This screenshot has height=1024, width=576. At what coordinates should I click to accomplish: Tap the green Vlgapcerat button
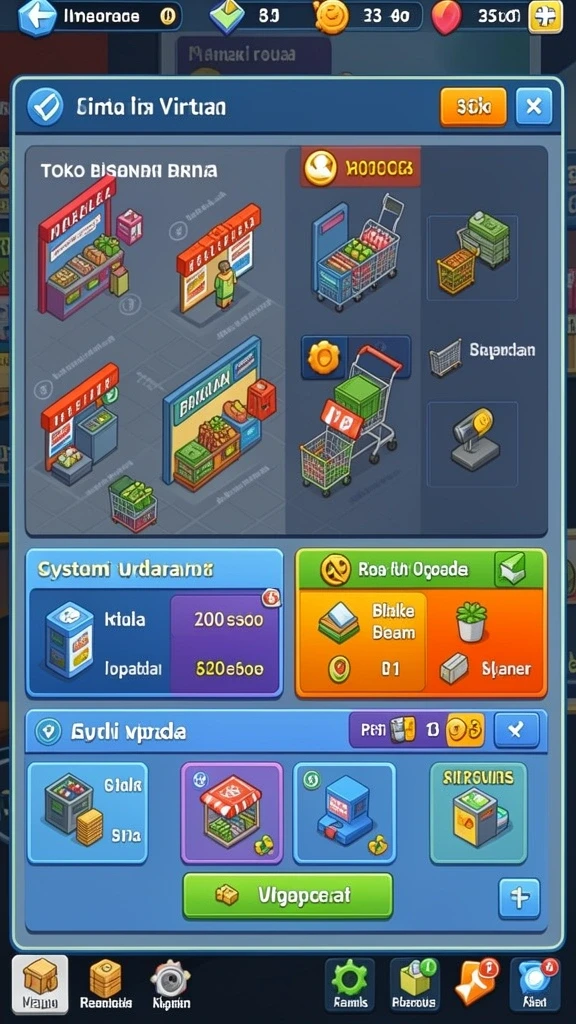[x=287, y=895]
